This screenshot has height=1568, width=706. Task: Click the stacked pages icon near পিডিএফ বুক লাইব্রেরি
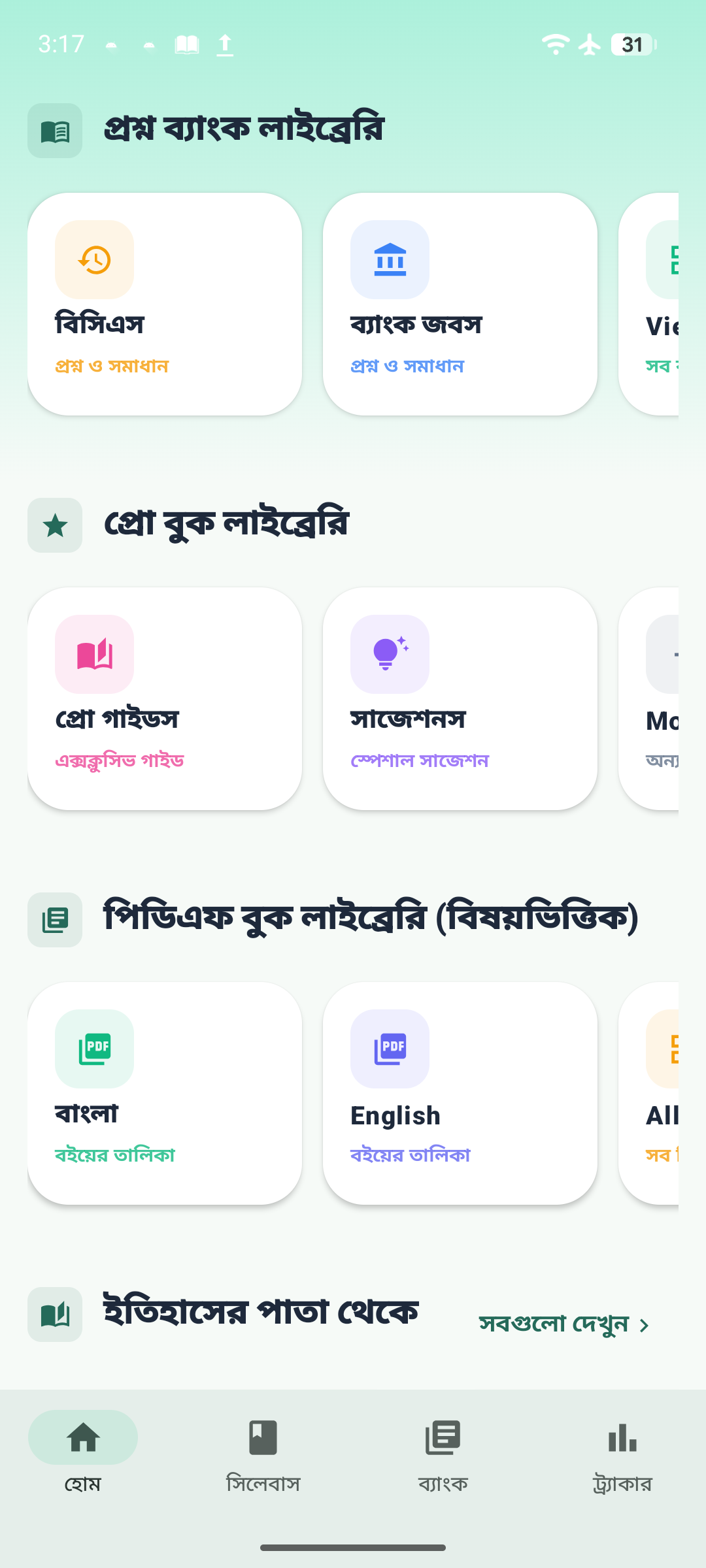coord(54,919)
